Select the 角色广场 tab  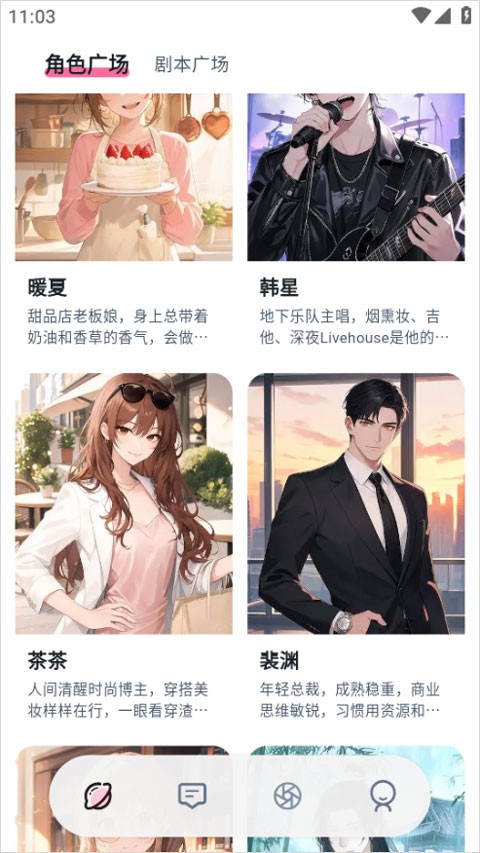coord(87,64)
